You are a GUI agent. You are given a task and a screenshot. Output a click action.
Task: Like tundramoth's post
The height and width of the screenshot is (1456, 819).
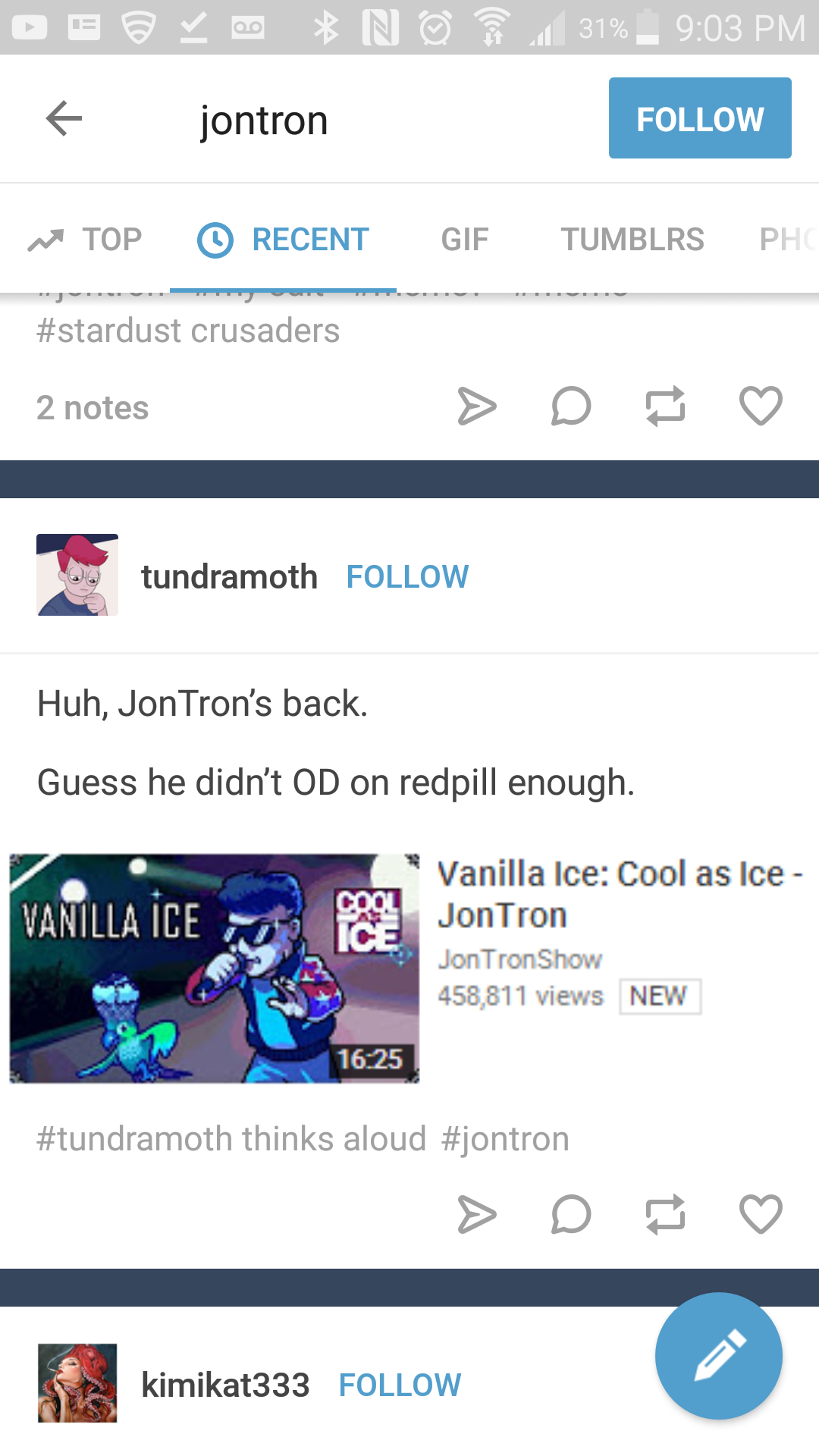pos(761,1215)
